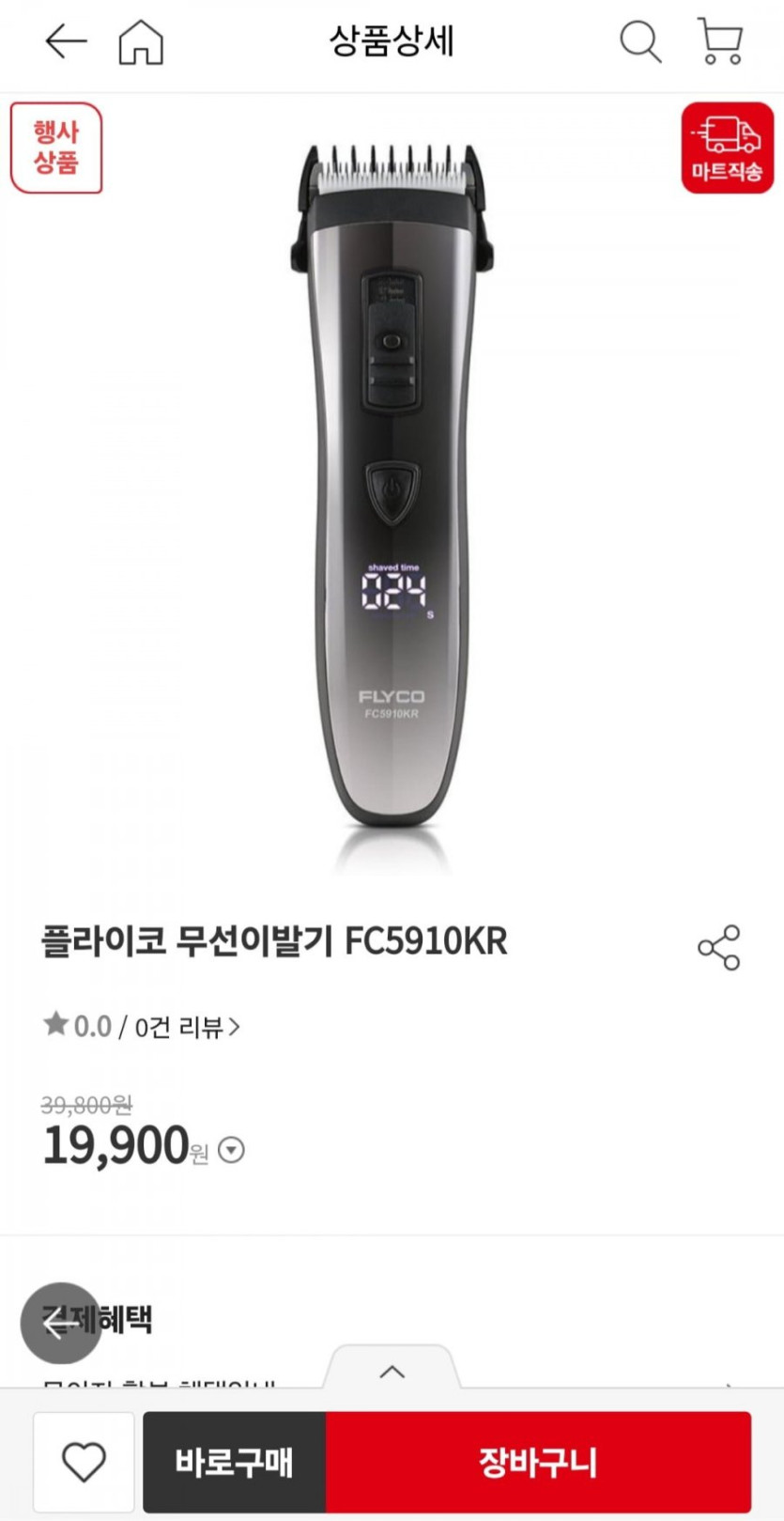The height and width of the screenshot is (1521, 784).
Task: Open the 0건 리뷰 reviews link
Action: tap(186, 1027)
